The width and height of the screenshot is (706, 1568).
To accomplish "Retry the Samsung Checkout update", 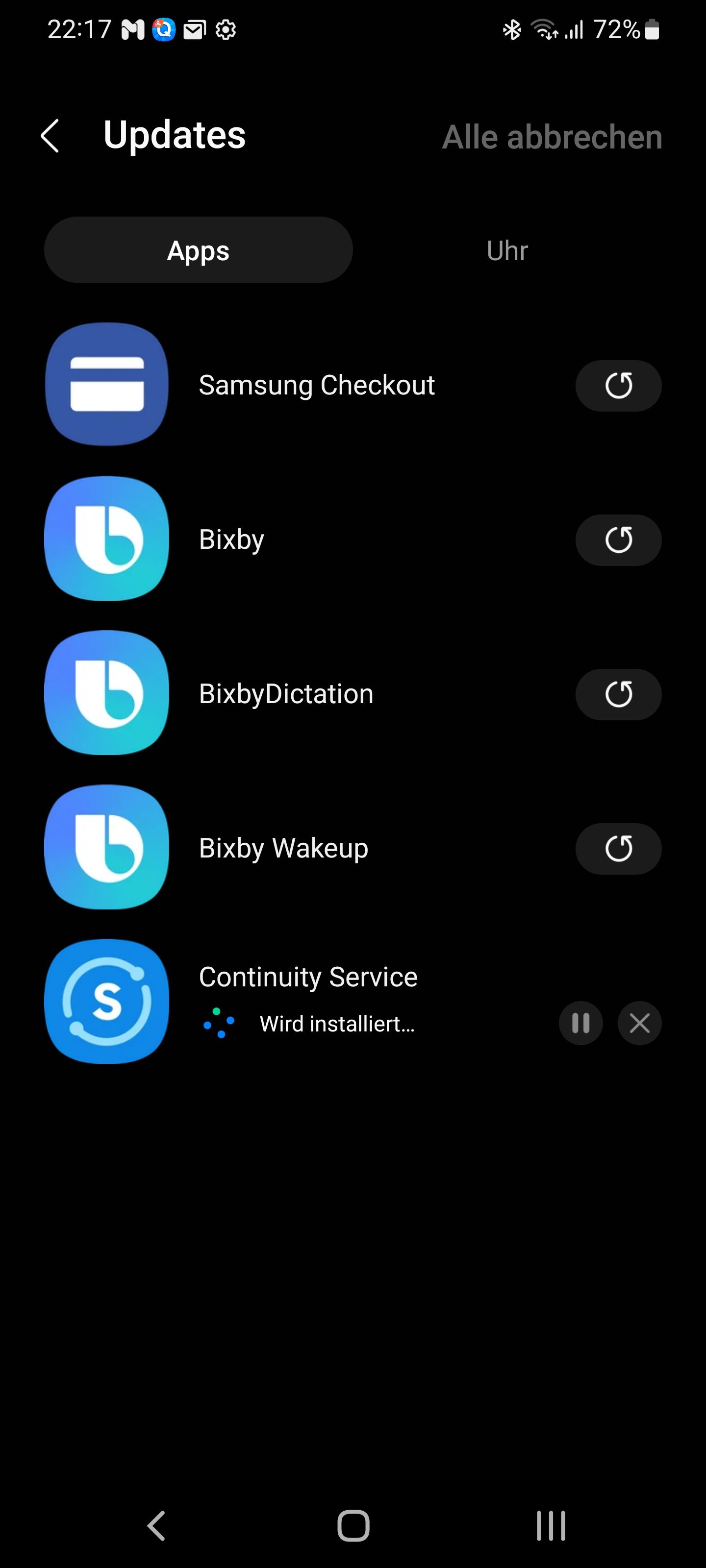I will (x=618, y=385).
